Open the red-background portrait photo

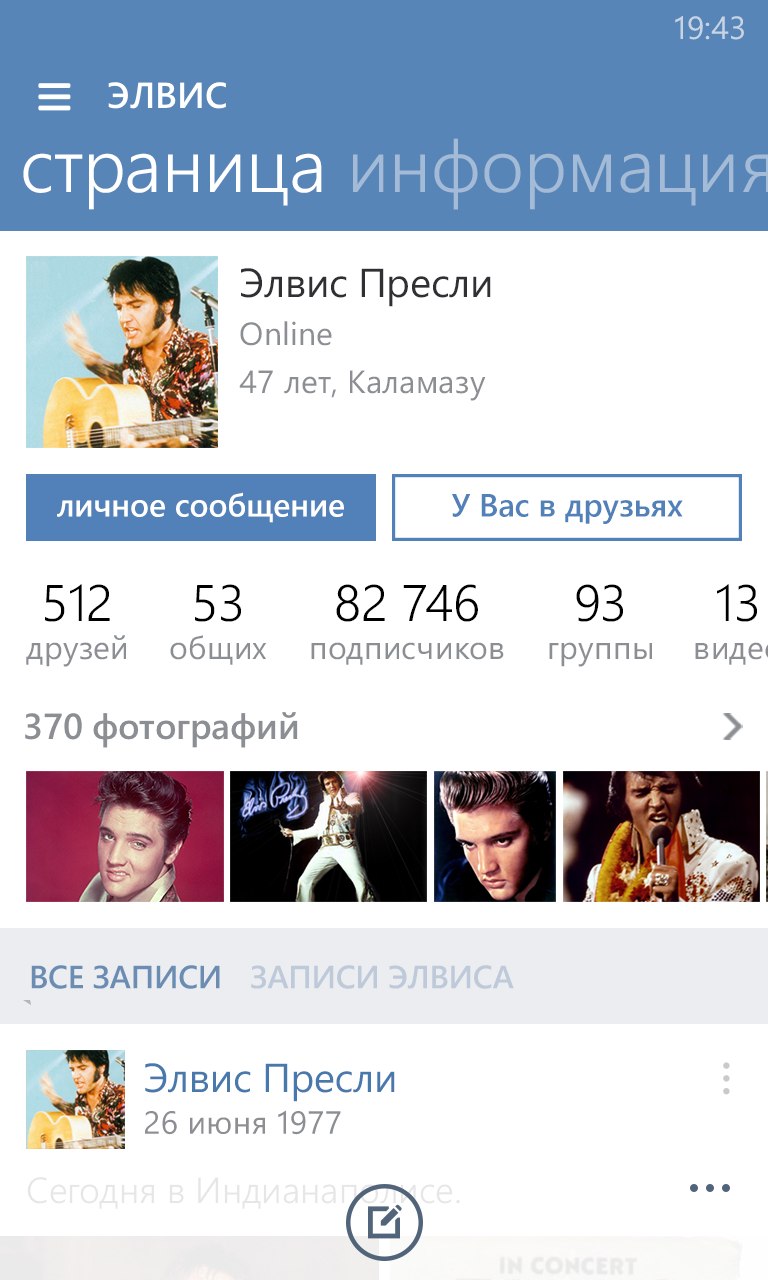pos(125,836)
